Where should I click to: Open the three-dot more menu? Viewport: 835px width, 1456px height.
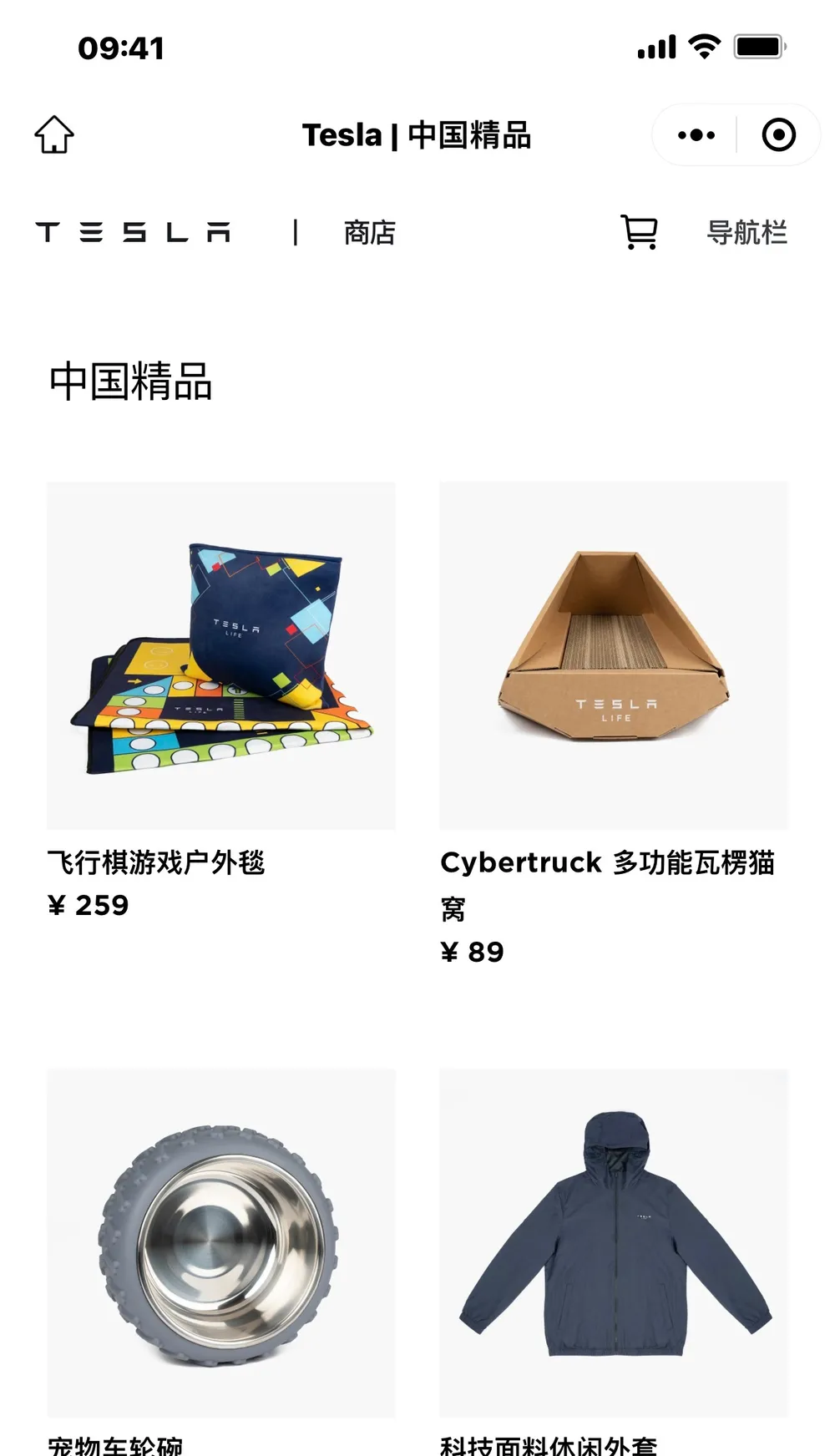tap(696, 134)
